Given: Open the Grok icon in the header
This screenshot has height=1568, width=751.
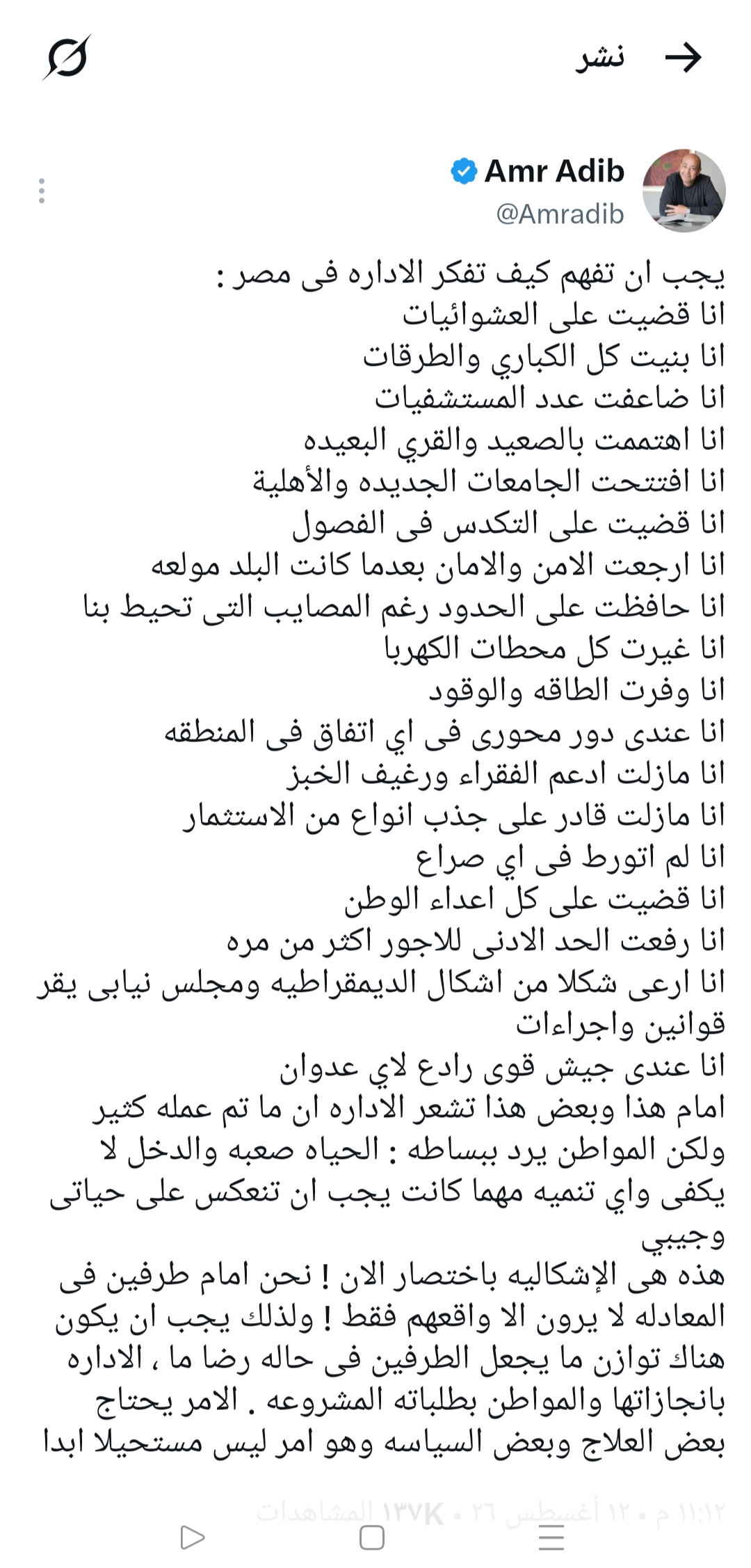Looking at the screenshot, I should point(67,57).
